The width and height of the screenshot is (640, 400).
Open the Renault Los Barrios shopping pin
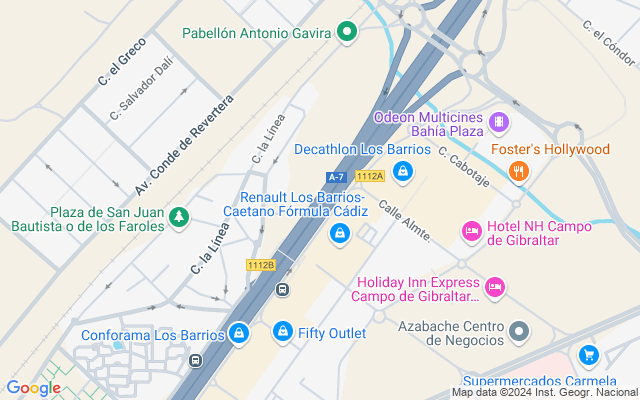click(340, 232)
